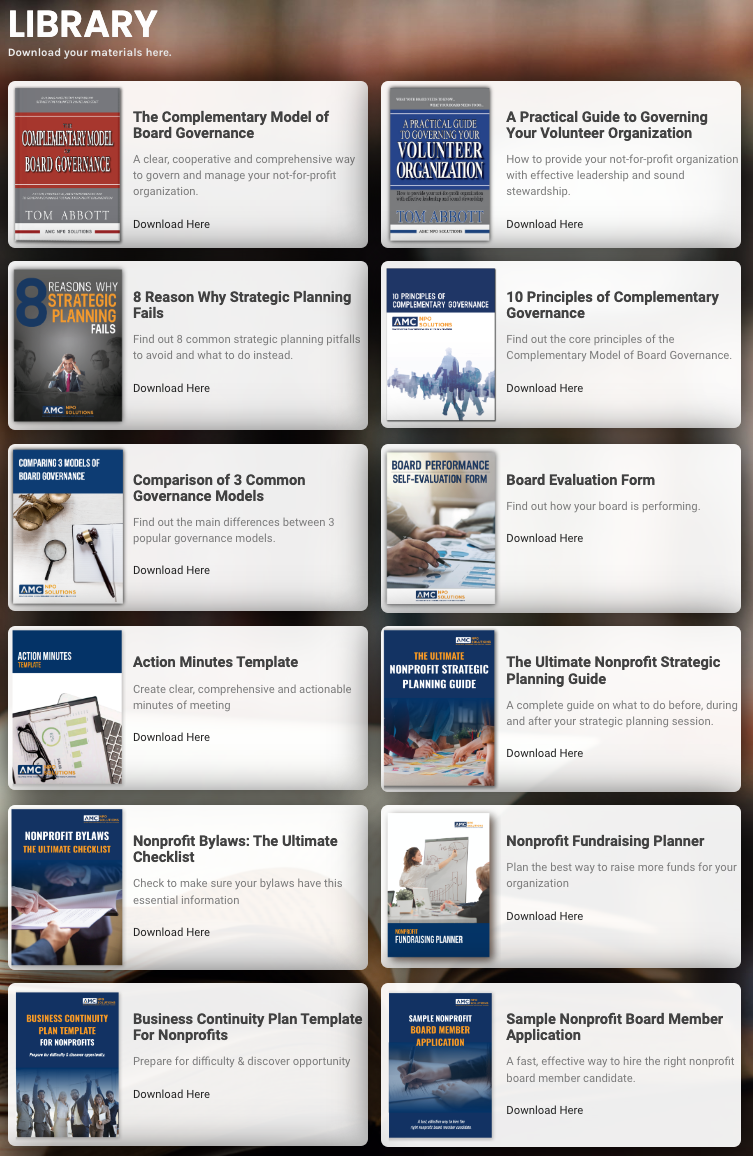
Task: Open the Nonprofit Fundraising Planner cover image
Action: 439,884
